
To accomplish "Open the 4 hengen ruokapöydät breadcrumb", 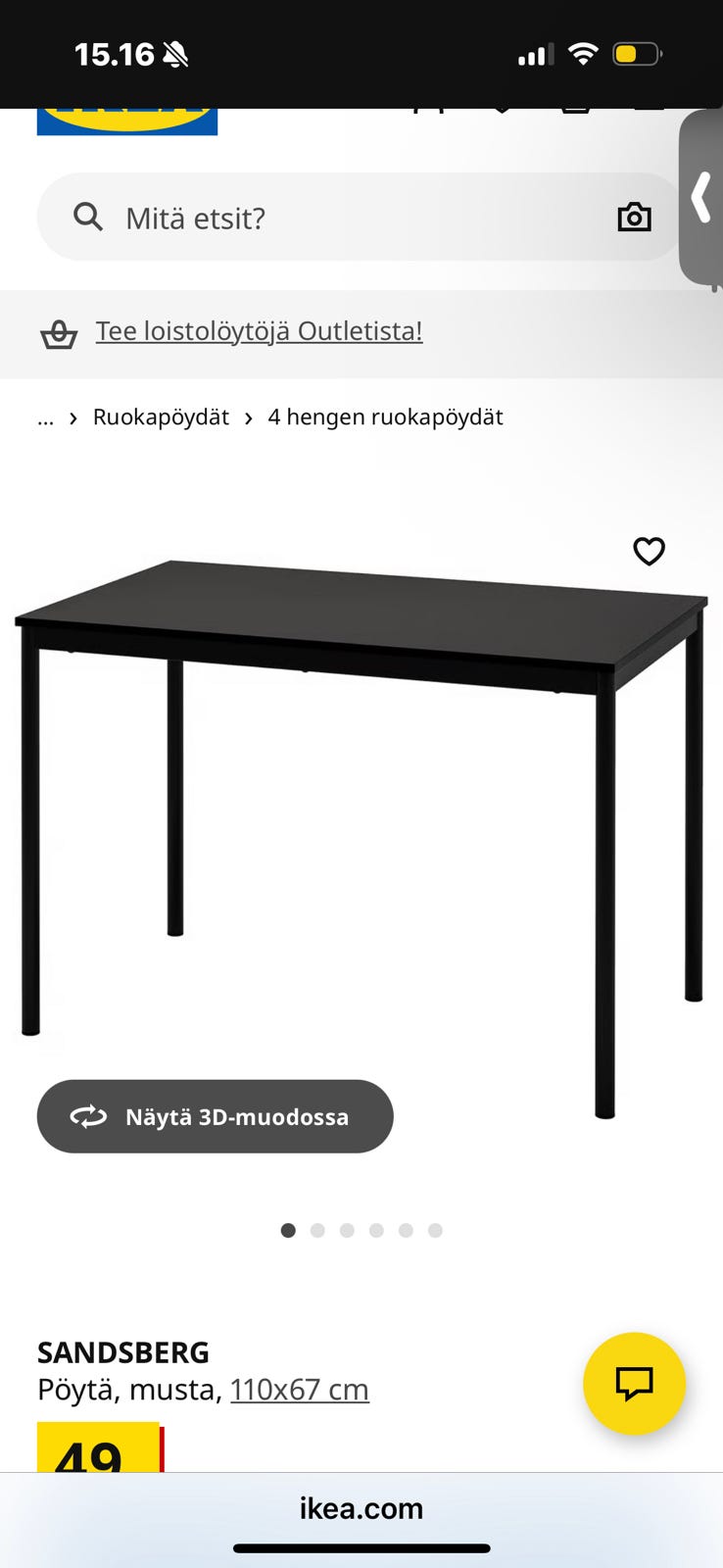I will 385,416.
